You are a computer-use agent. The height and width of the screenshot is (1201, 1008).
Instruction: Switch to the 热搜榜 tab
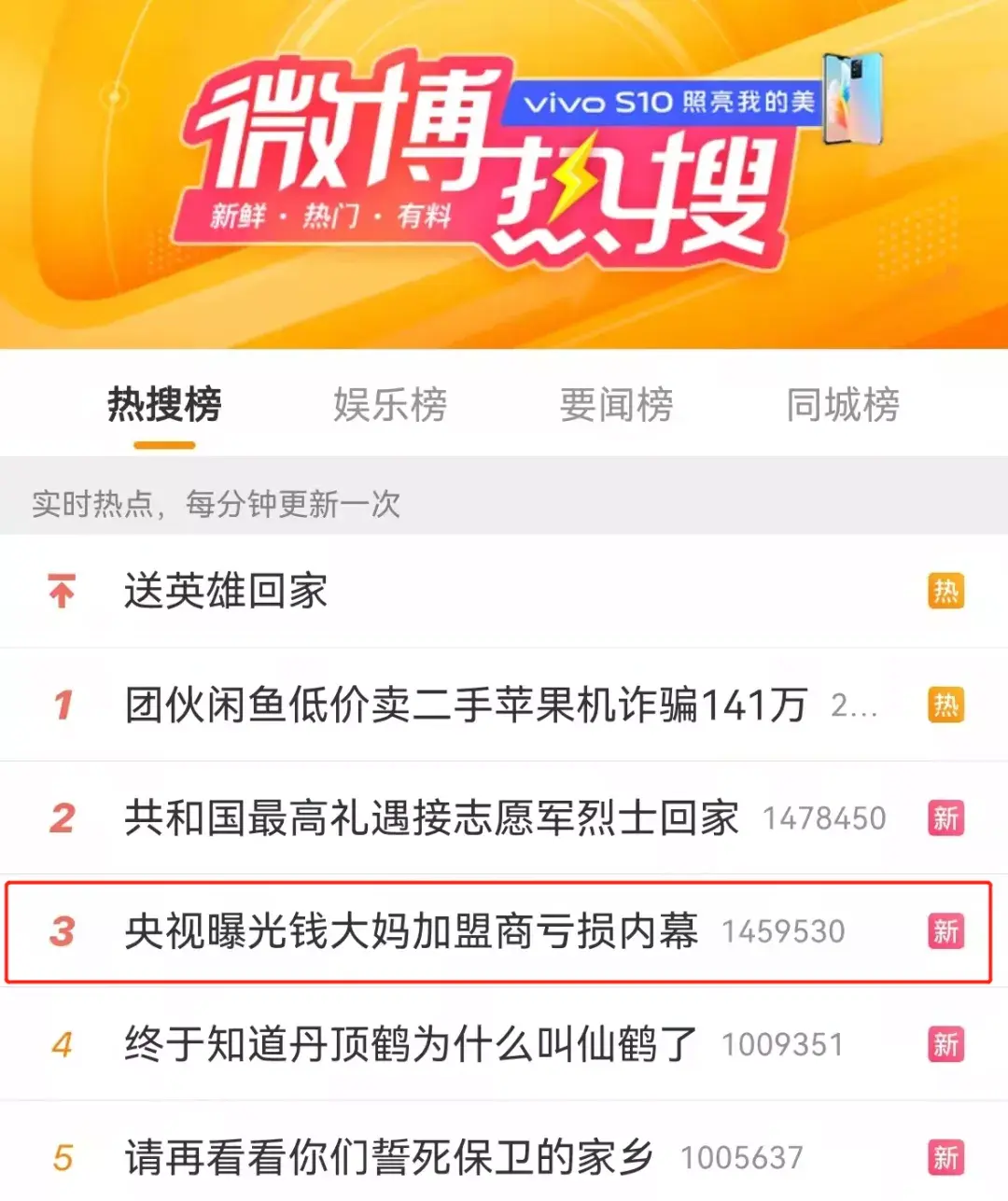(x=164, y=405)
